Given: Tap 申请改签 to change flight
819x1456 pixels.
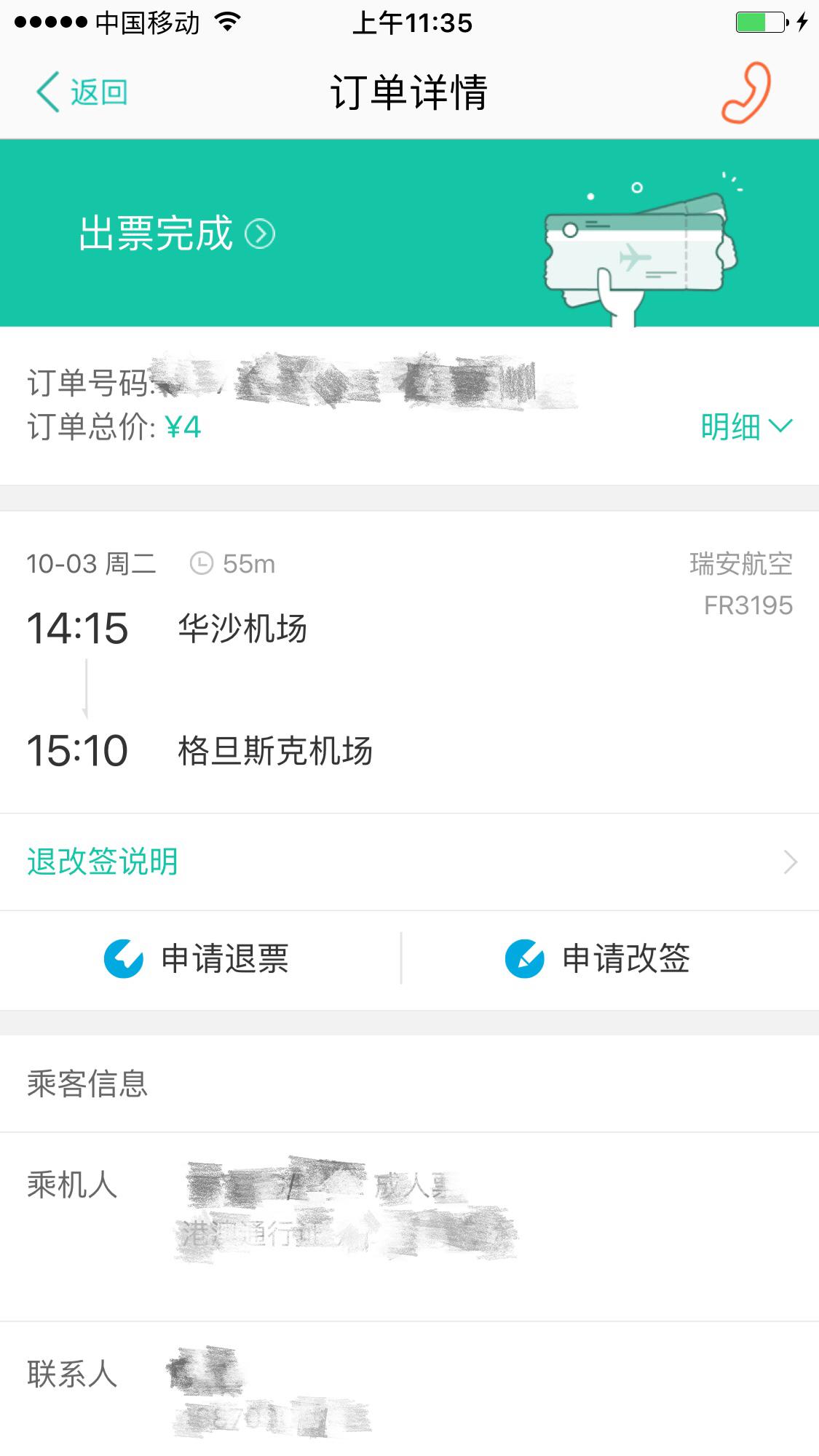Looking at the screenshot, I should pos(598,958).
